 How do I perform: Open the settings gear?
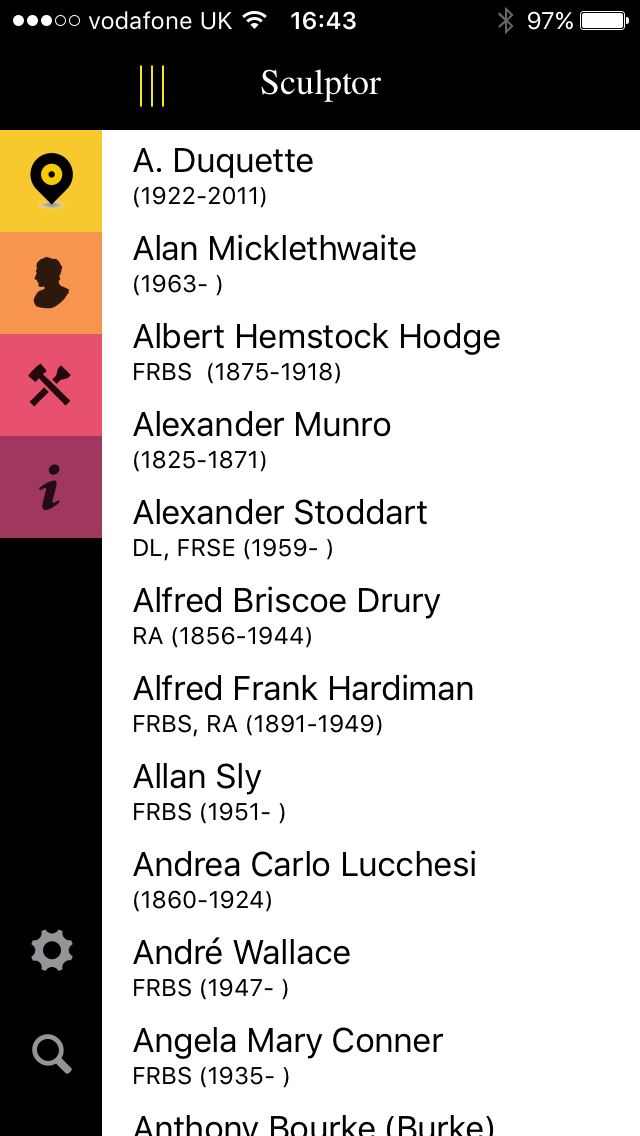[52, 950]
